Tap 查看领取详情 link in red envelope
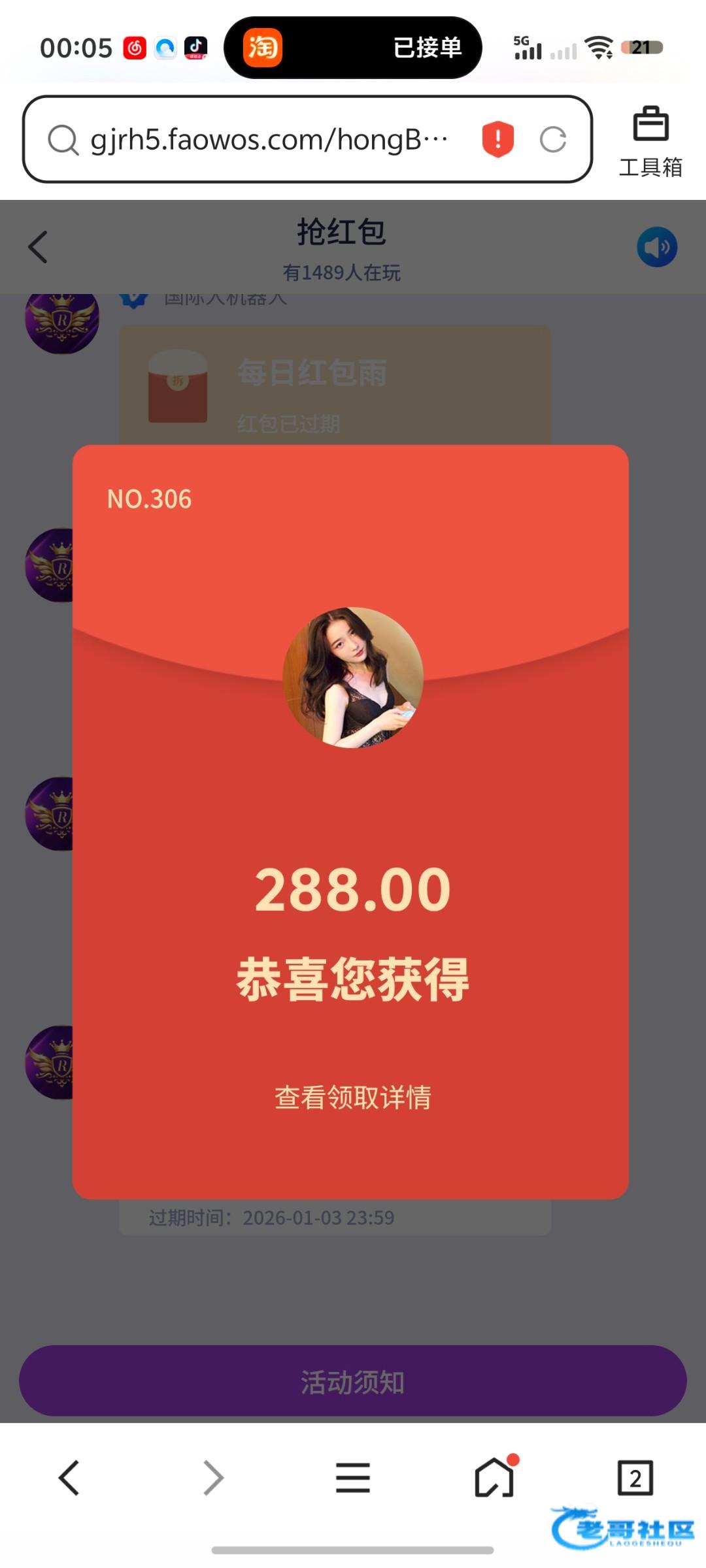Image resolution: width=706 pixels, height=1568 pixels. (x=352, y=1098)
